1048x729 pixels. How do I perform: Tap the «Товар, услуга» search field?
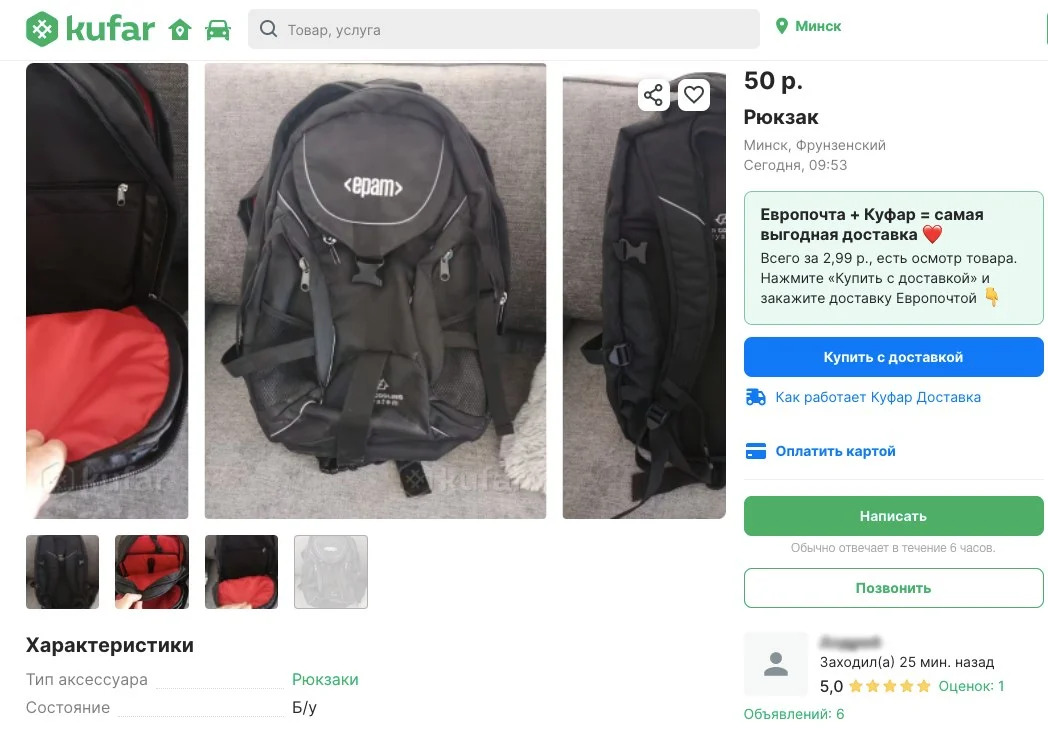(510, 30)
